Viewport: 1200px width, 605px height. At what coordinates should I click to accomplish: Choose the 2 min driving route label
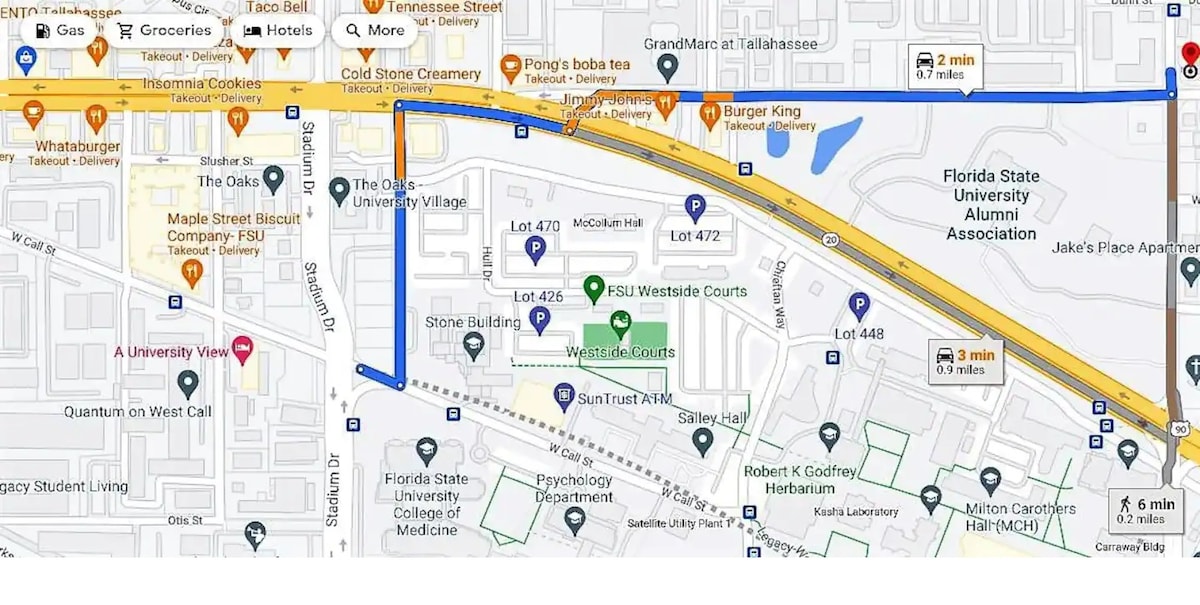pos(945,66)
